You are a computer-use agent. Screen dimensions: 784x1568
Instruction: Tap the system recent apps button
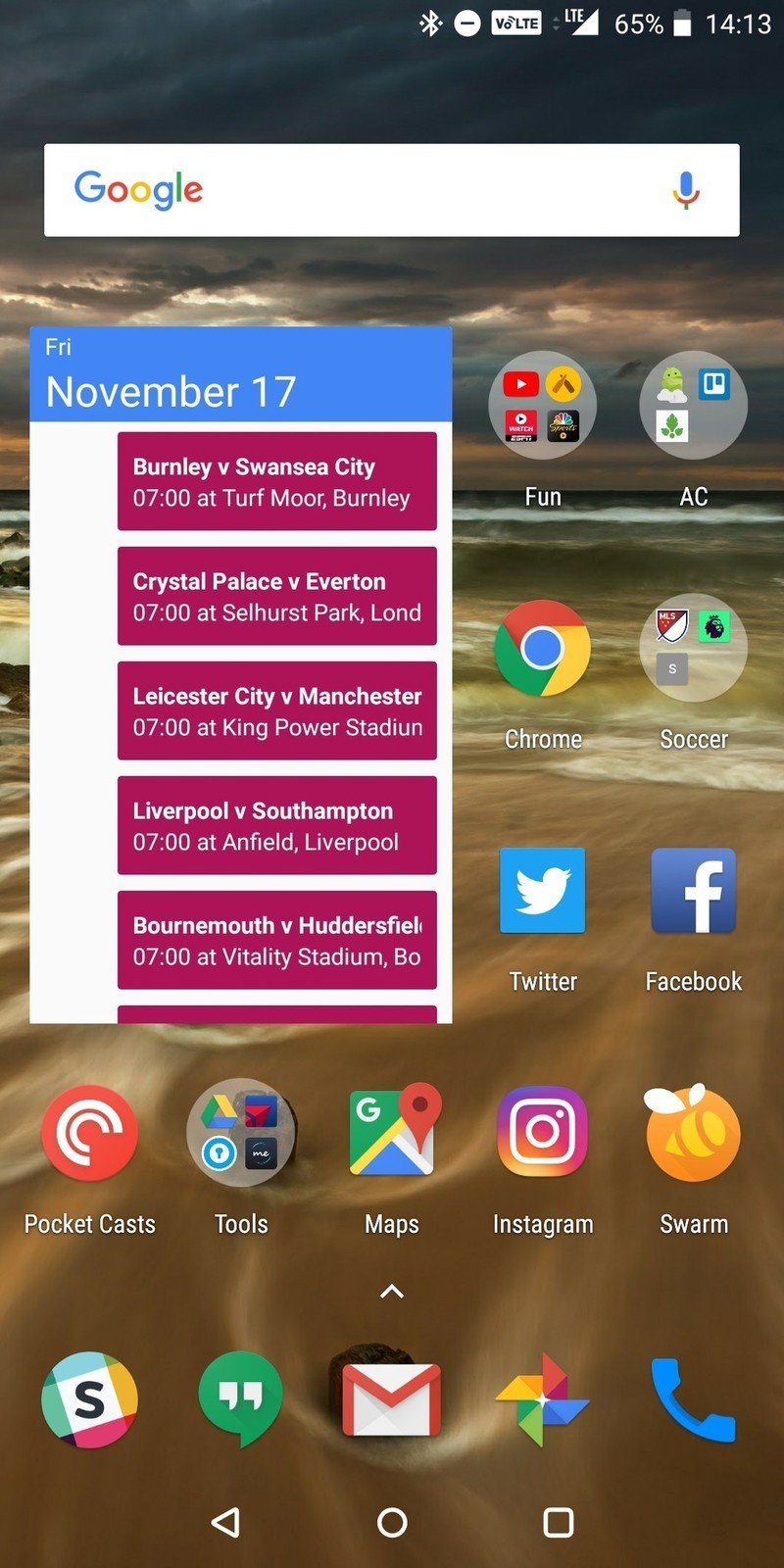click(x=558, y=1522)
